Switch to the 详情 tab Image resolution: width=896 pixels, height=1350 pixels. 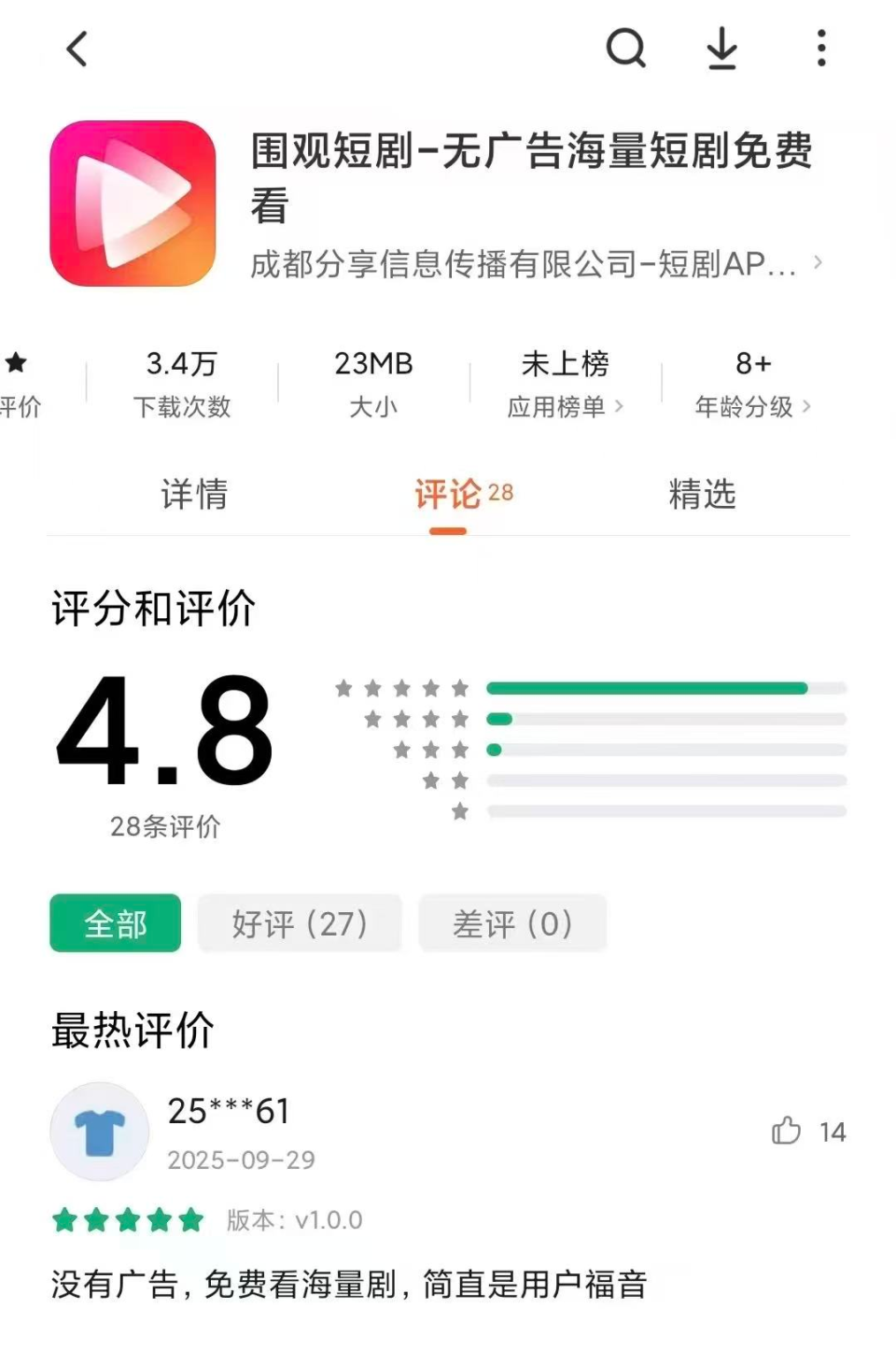[195, 496]
